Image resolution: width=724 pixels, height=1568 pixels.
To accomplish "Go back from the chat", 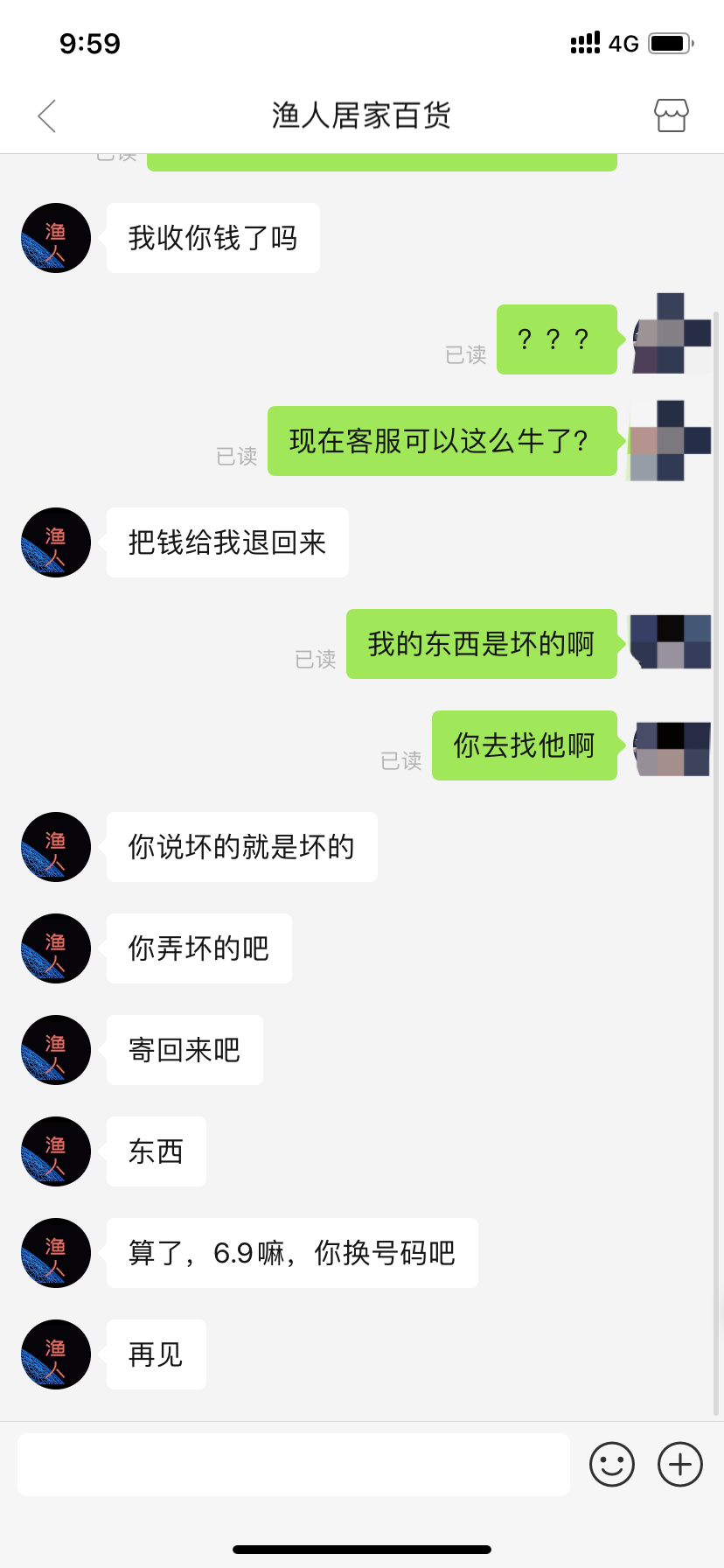I will 47,115.
